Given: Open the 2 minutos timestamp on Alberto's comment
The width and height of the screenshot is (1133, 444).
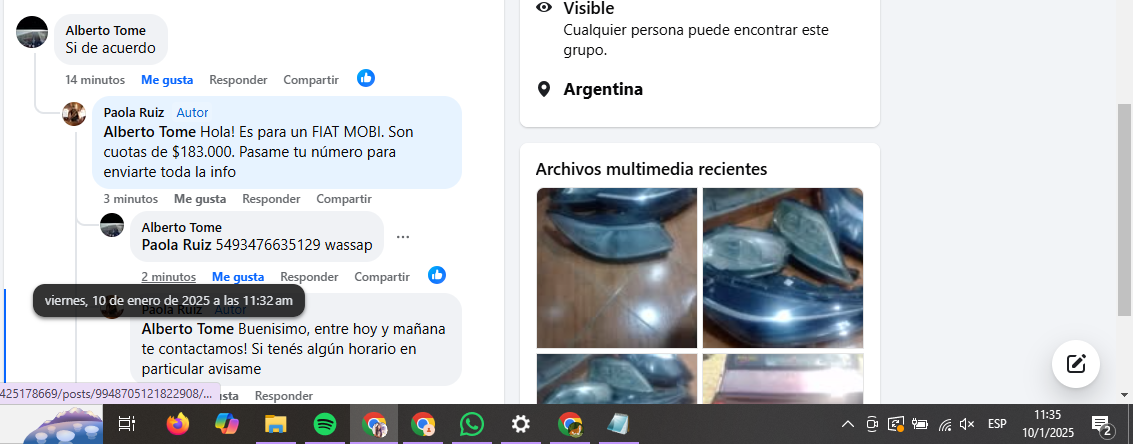Looking at the screenshot, I should (x=168, y=276).
